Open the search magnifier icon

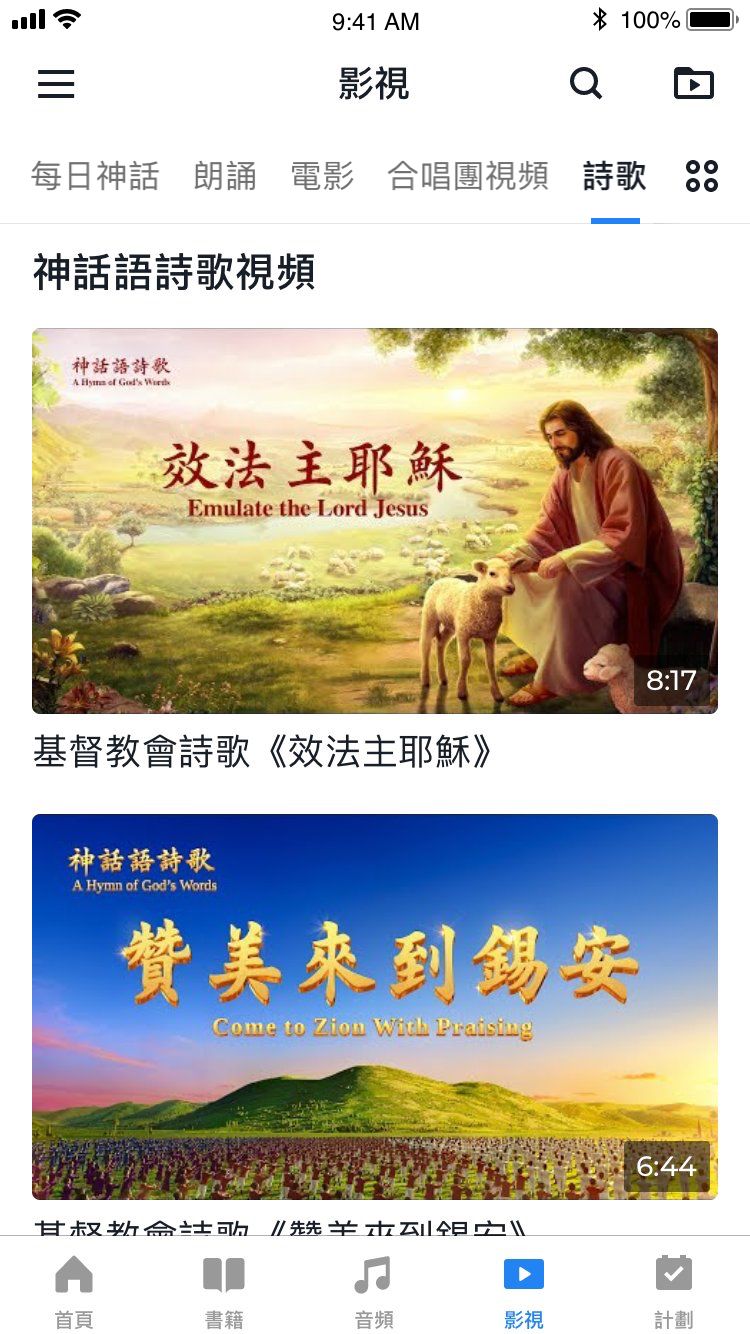586,84
